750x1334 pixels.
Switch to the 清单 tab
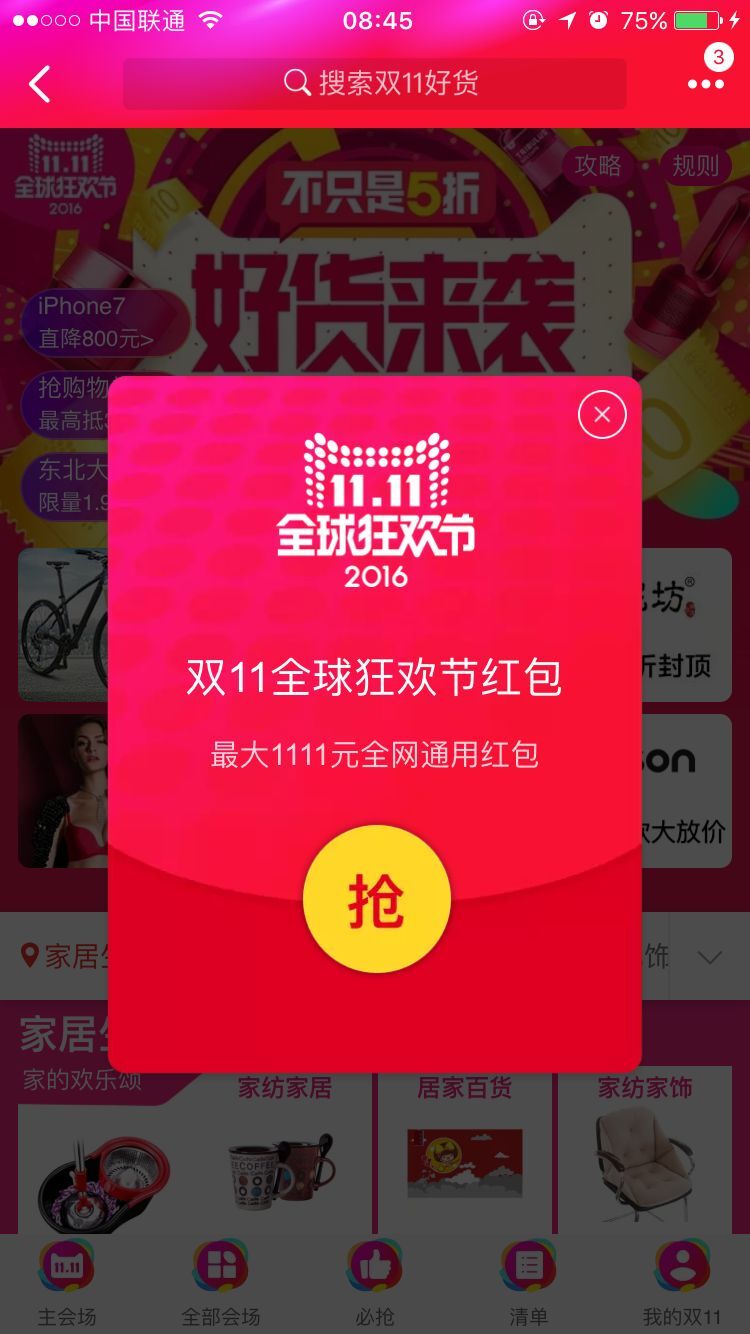pos(528,1283)
